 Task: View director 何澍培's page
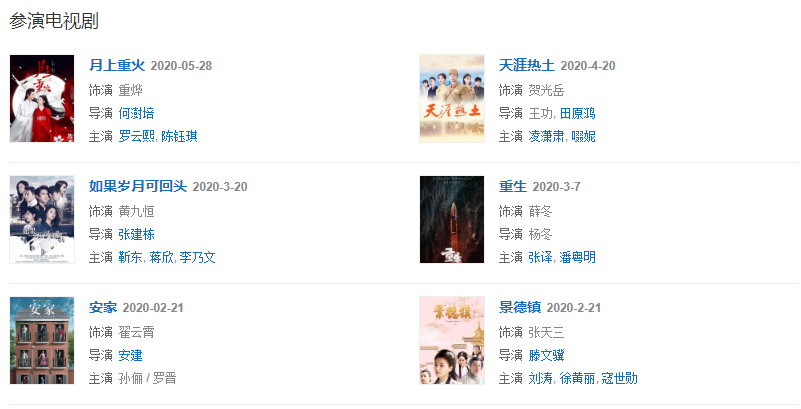click(136, 113)
